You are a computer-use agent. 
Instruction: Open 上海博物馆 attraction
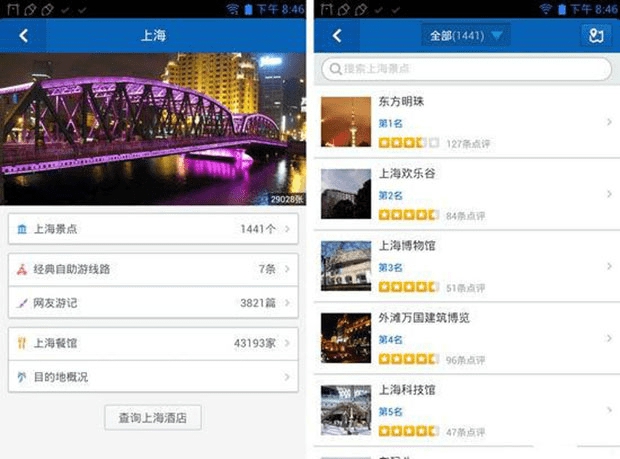[466, 266]
